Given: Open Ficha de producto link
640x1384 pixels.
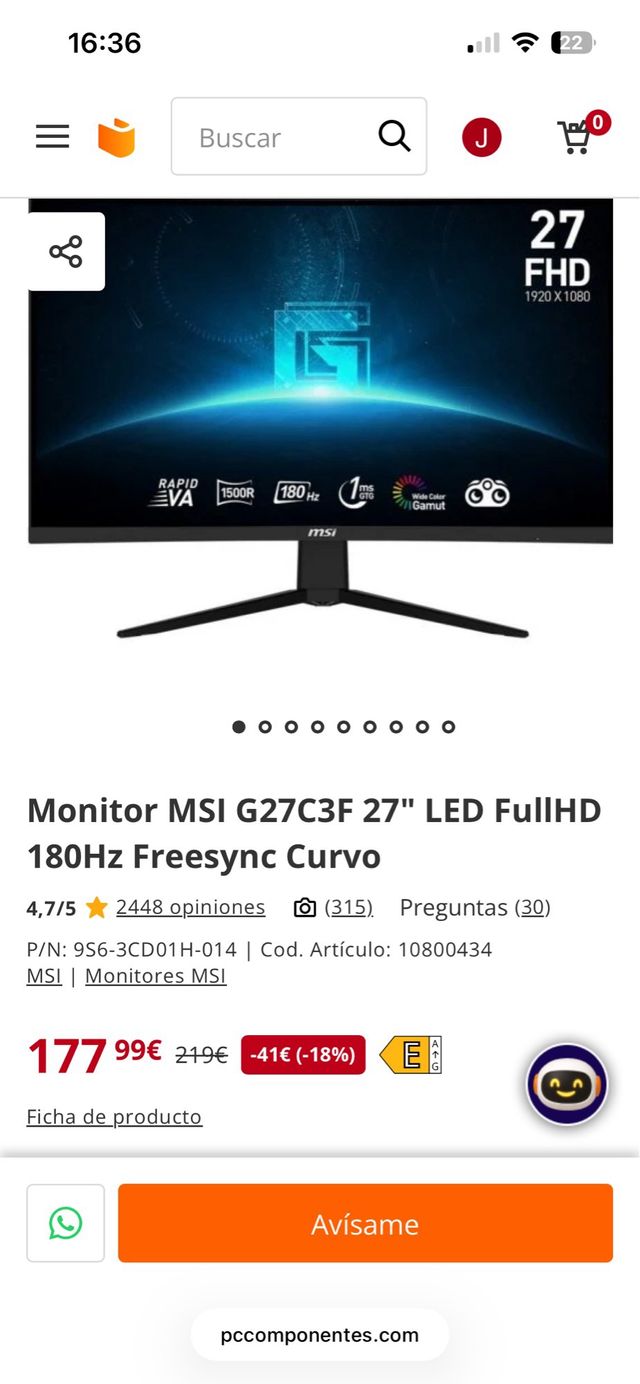Looking at the screenshot, I should 114,1116.
